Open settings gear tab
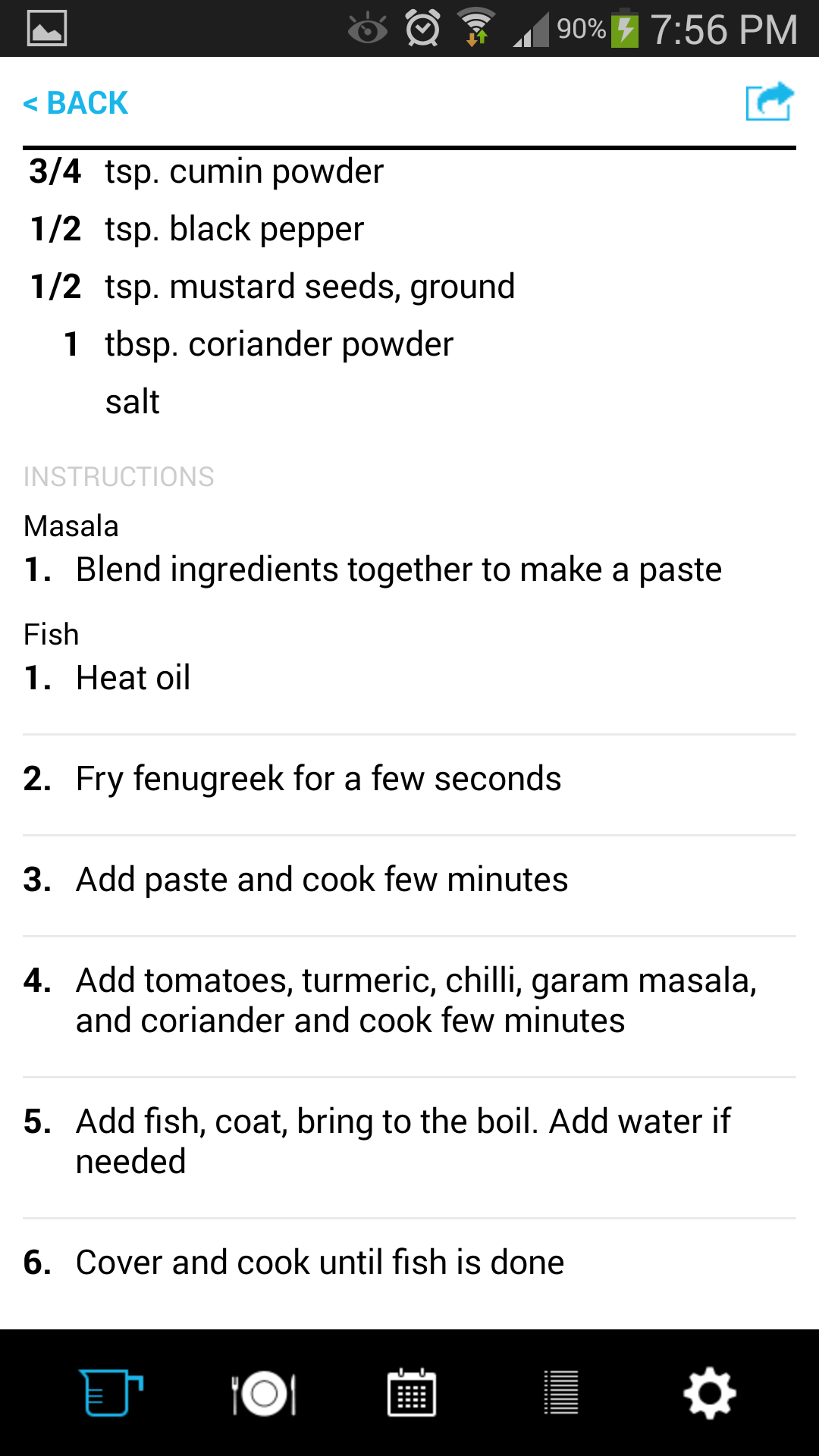The height and width of the screenshot is (1456, 819). pyautogui.click(x=709, y=1393)
